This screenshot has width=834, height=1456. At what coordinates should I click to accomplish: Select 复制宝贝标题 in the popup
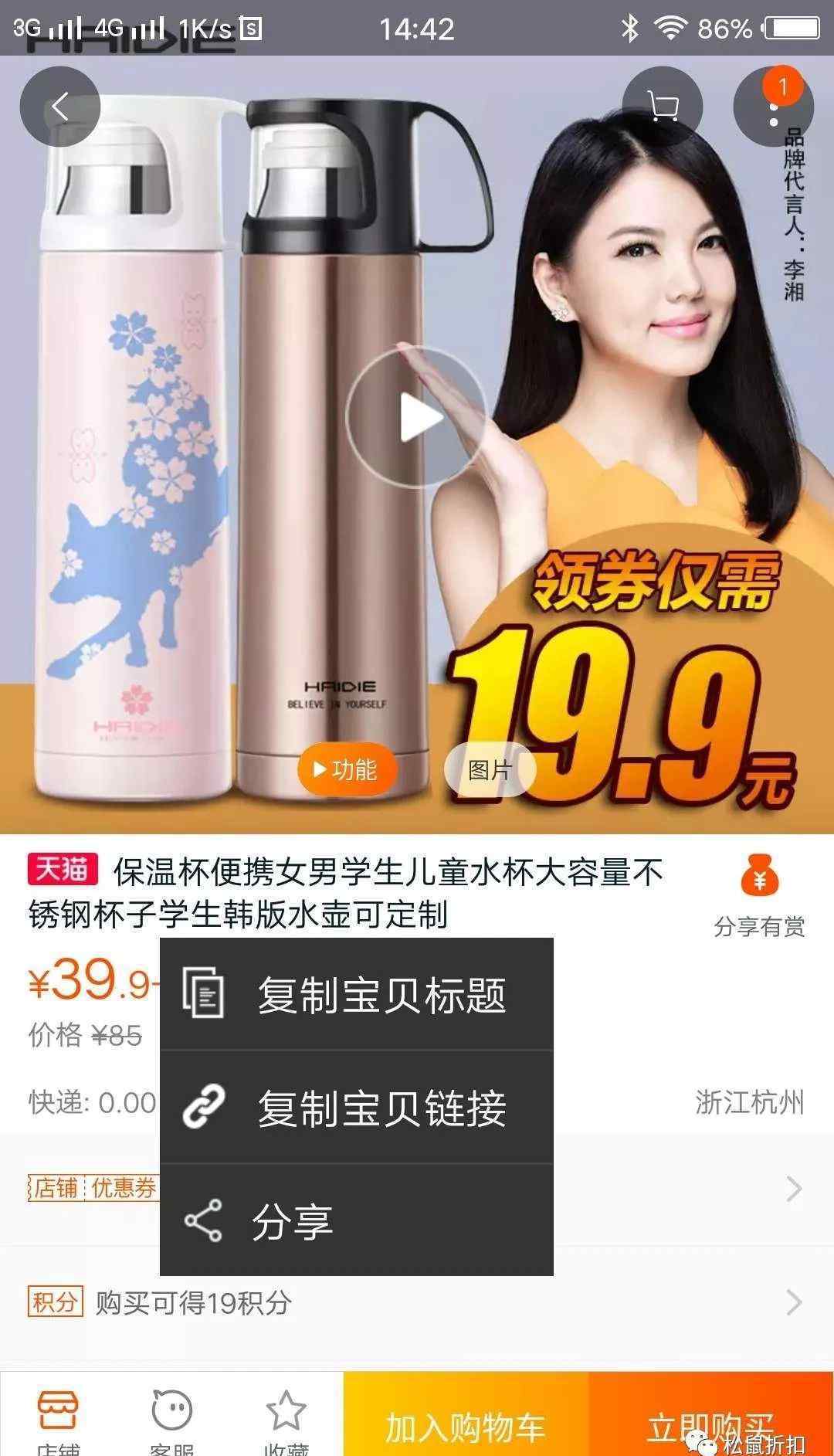coord(357,994)
